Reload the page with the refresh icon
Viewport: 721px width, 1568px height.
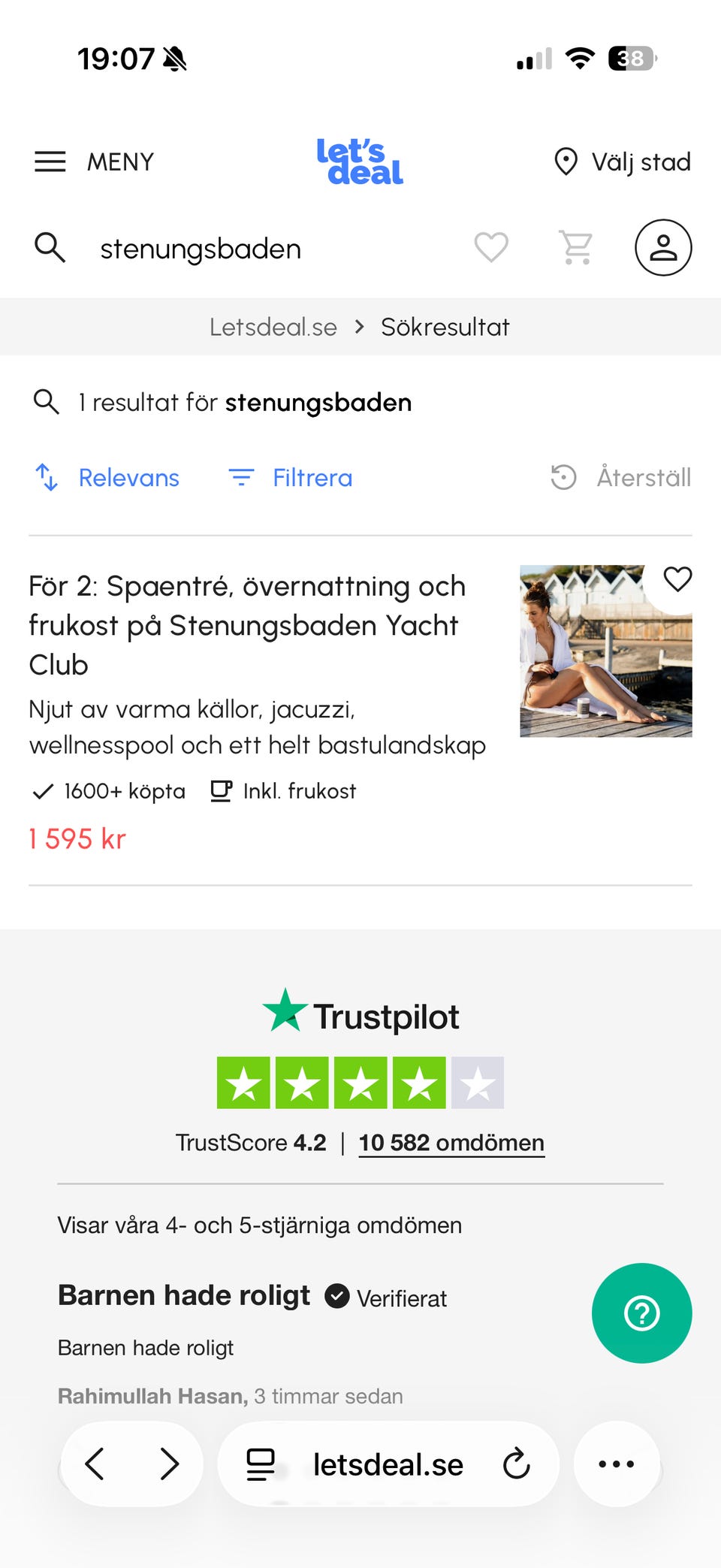point(516,1464)
